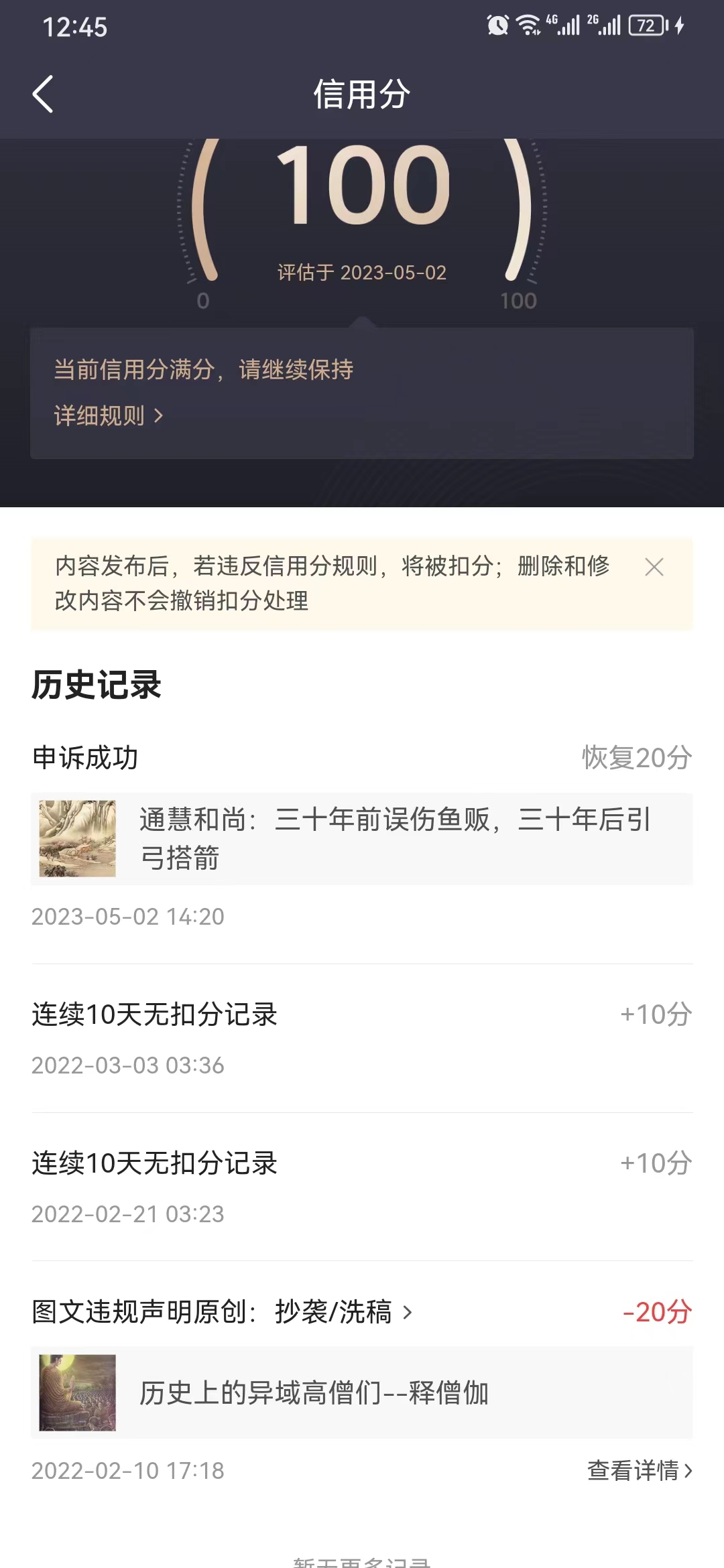
Task: Select the 历史记录 section header
Action: pos(96,686)
